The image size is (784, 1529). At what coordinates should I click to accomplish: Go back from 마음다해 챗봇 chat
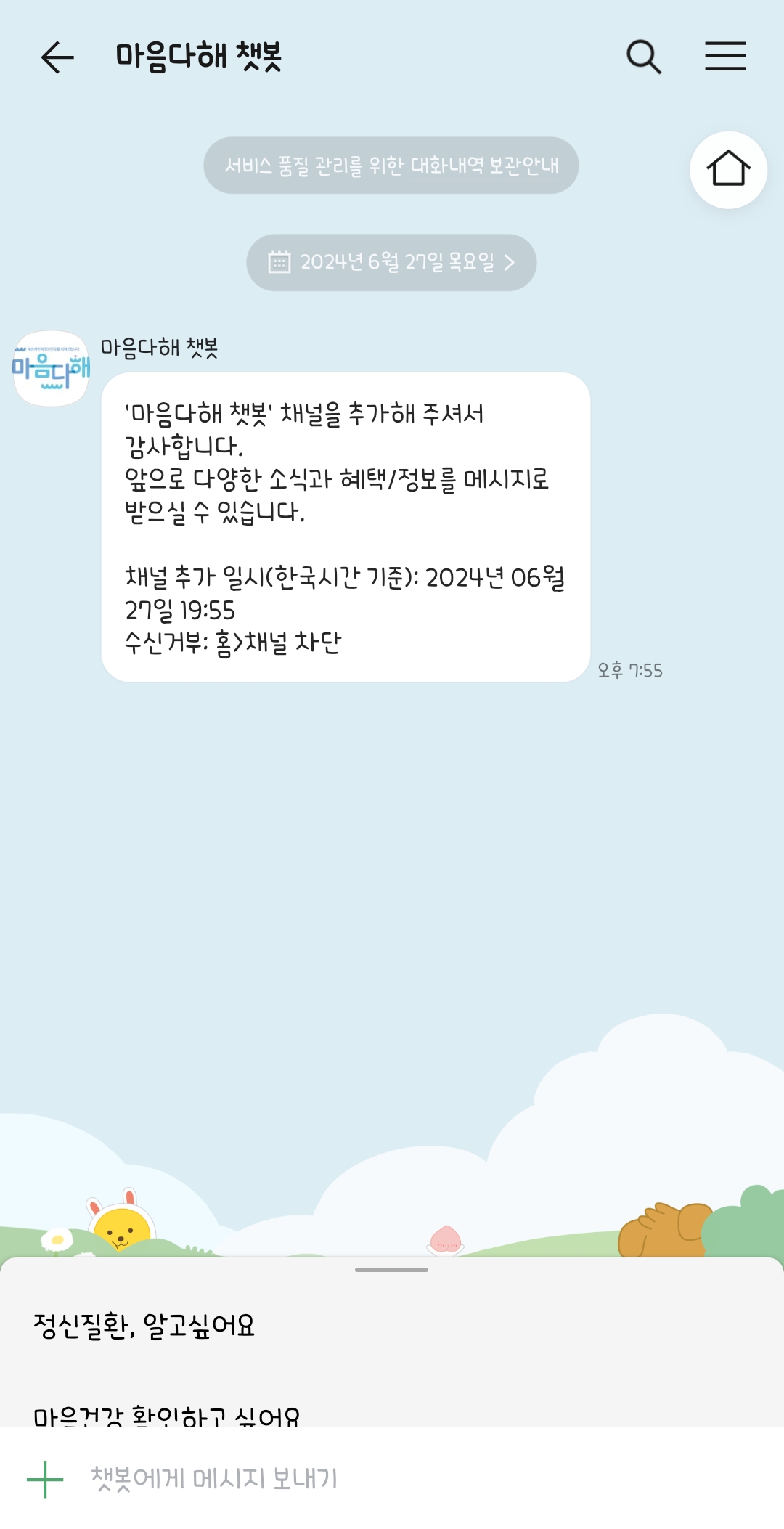tap(57, 57)
